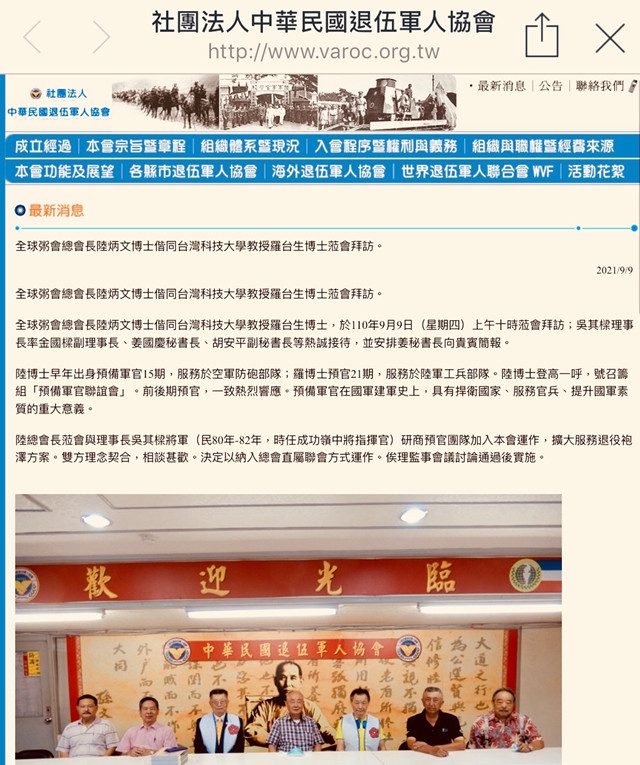This screenshot has height=765, width=640.
Task: Close the in-app browser
Action: tap(609, 37)
